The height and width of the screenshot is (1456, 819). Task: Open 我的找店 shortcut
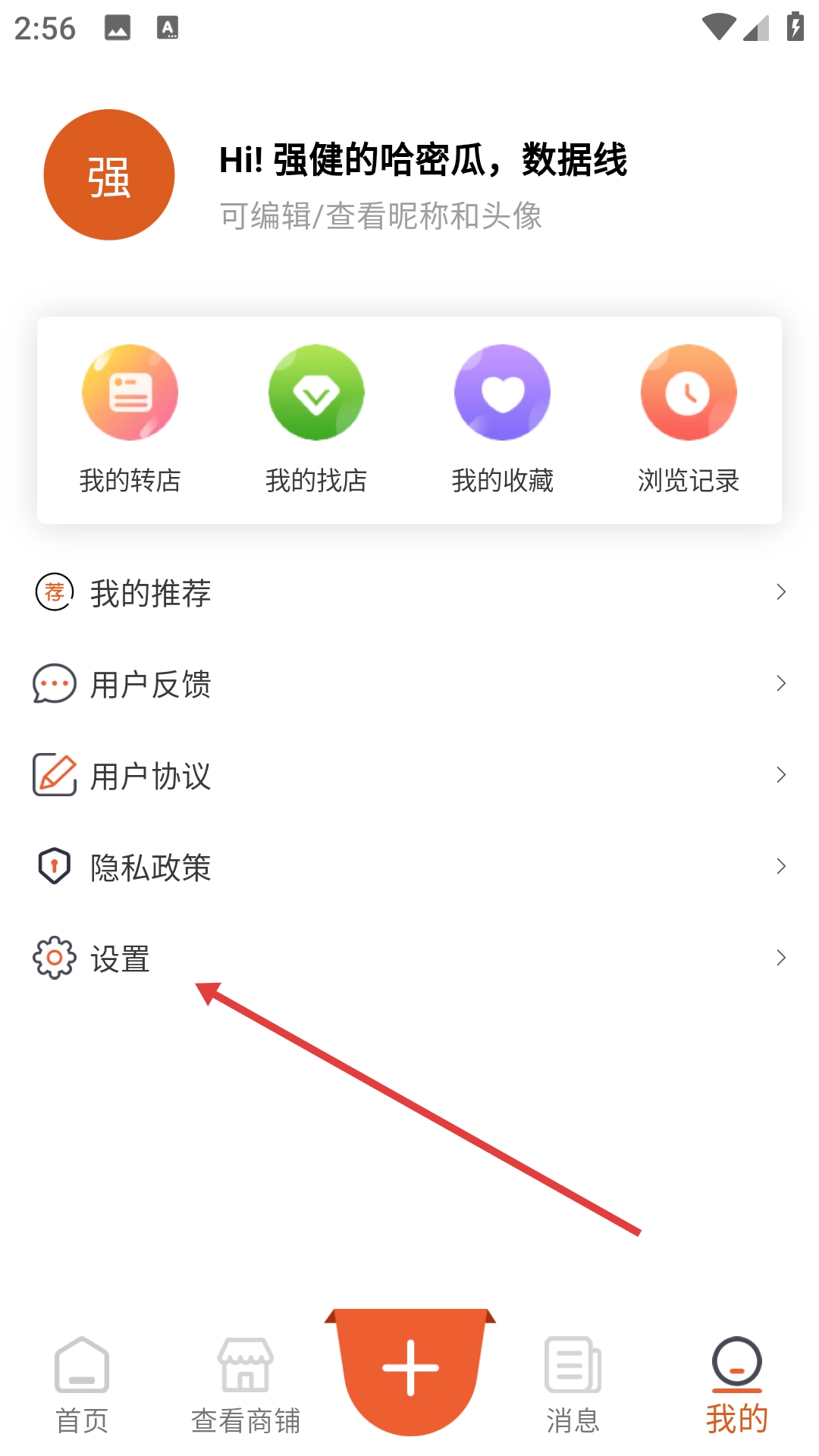click(x=316, y=419)
